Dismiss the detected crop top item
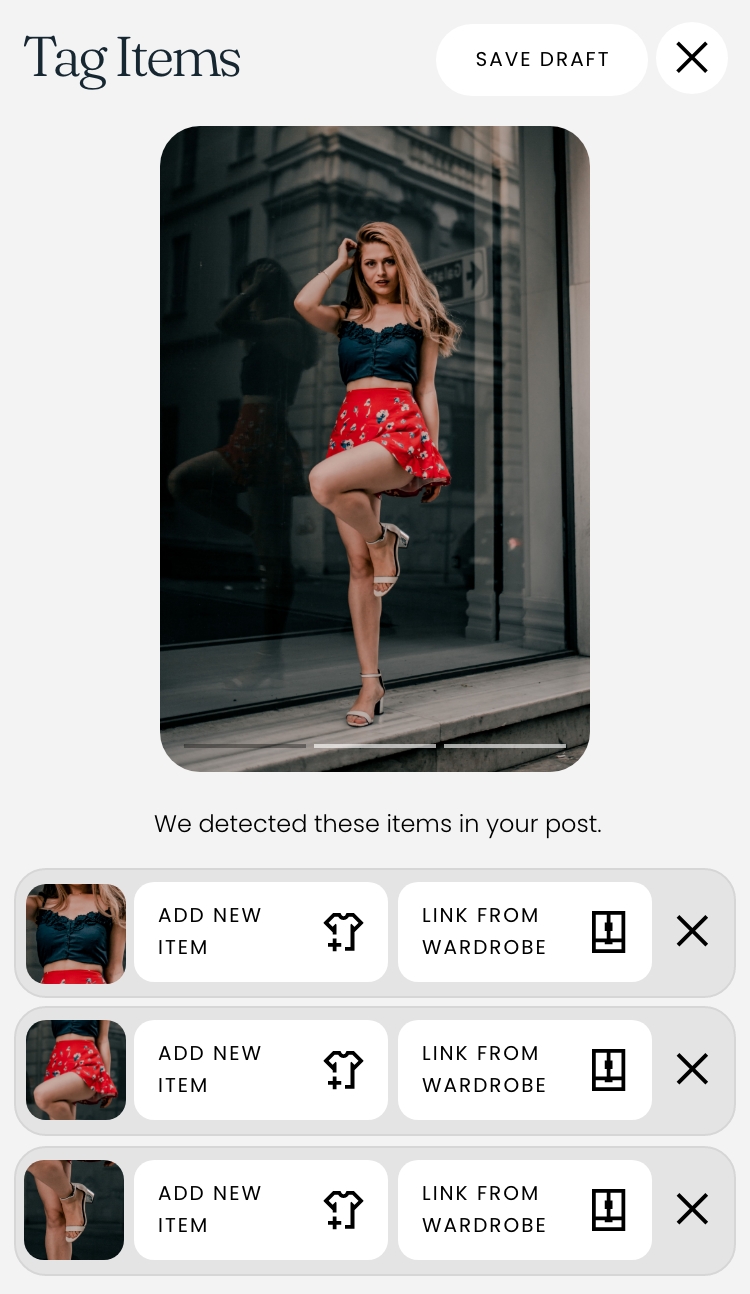 click(x=691, y=931)
